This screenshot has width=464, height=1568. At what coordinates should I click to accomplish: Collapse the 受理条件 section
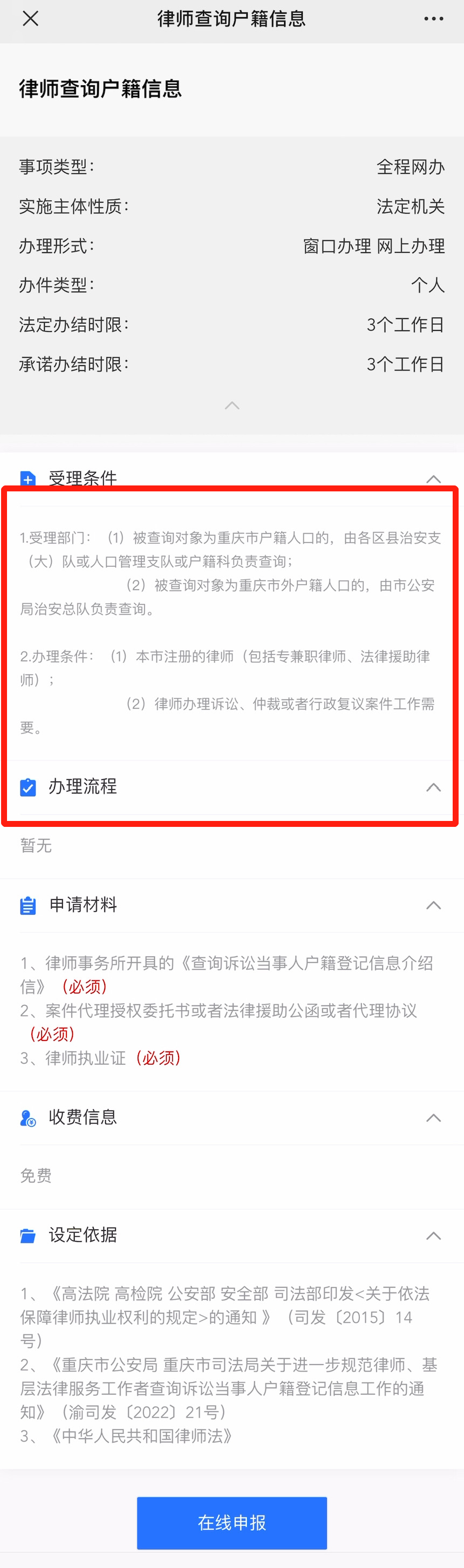(x=433, y=478)
